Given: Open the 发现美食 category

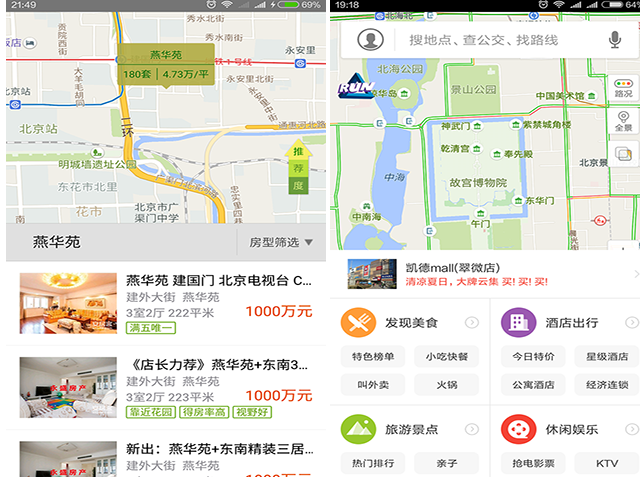Looking at the screenshot, I should tap(409, 322).
